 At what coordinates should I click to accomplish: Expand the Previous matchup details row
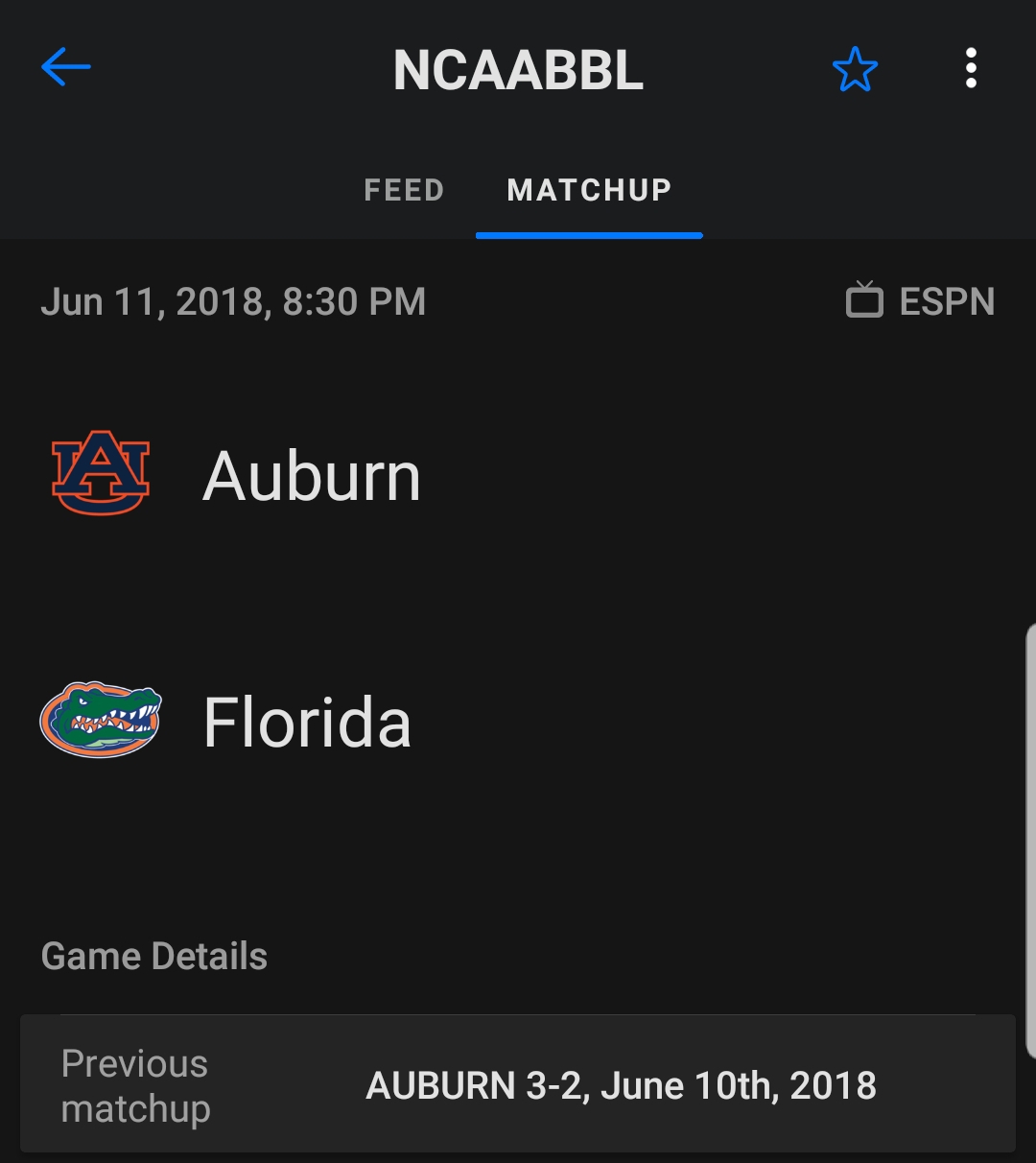518,1084
